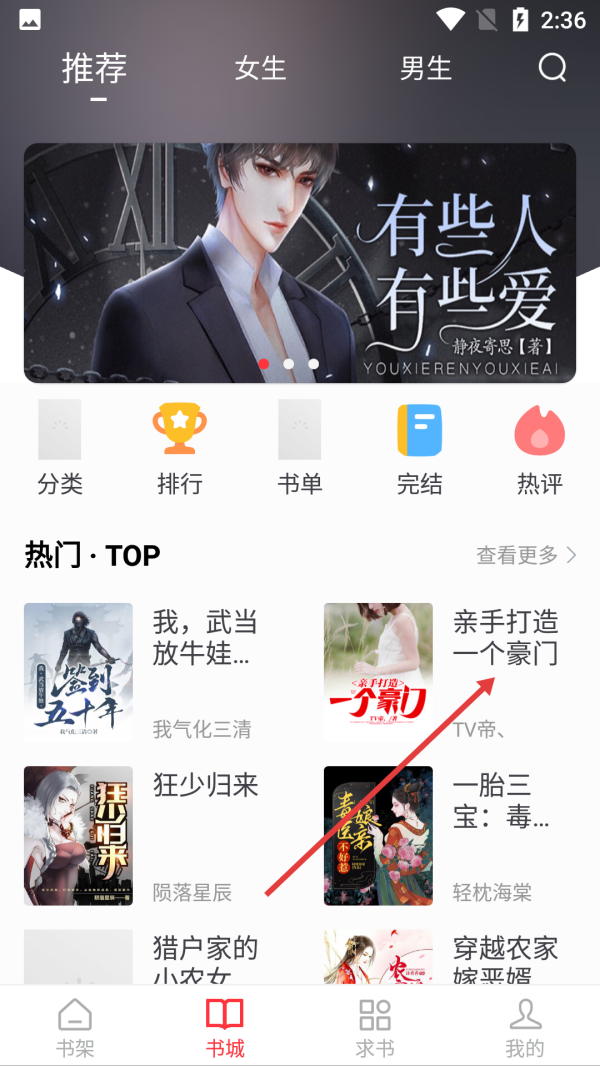Image resolution: width=600 pixels, height=1066 pixels.
Task: Switch to the 男生 tab
Action: 426,68
